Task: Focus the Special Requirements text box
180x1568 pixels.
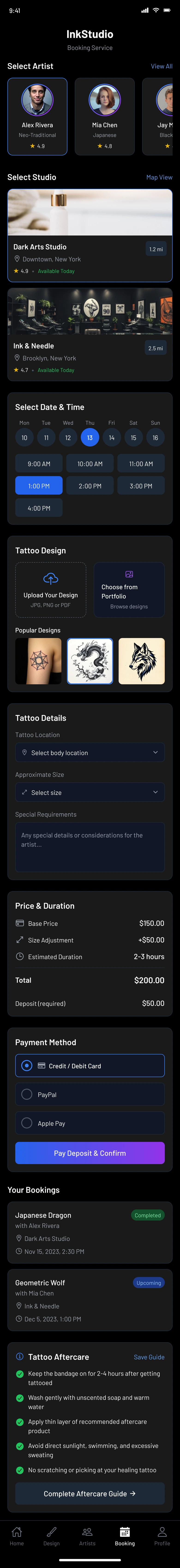Action: (90, 847)
